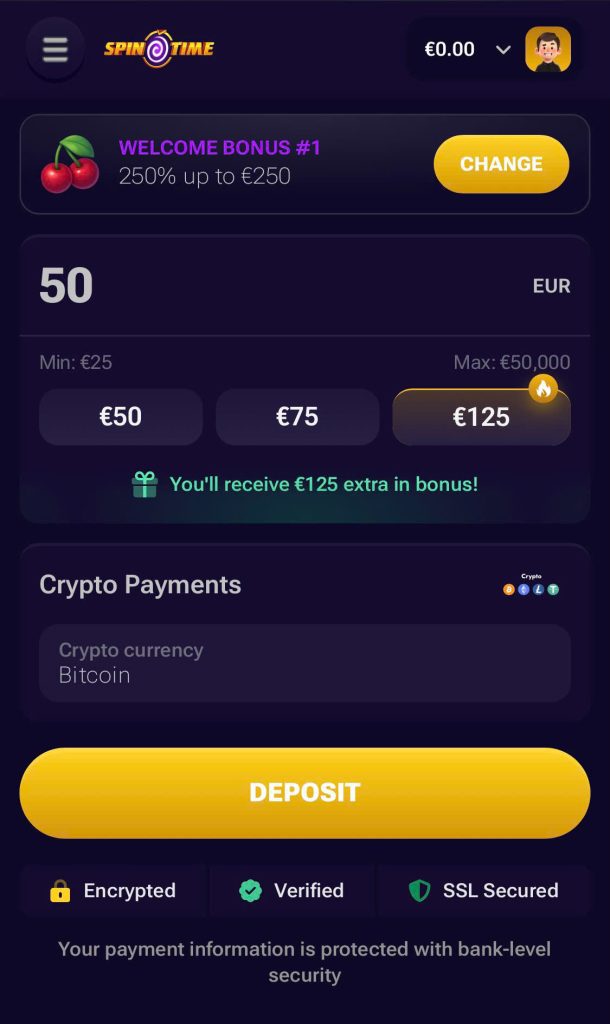This screenshot has width=610, height=1024.
Task: Tap the yellow Deposit button
Action: click(304, 792)
